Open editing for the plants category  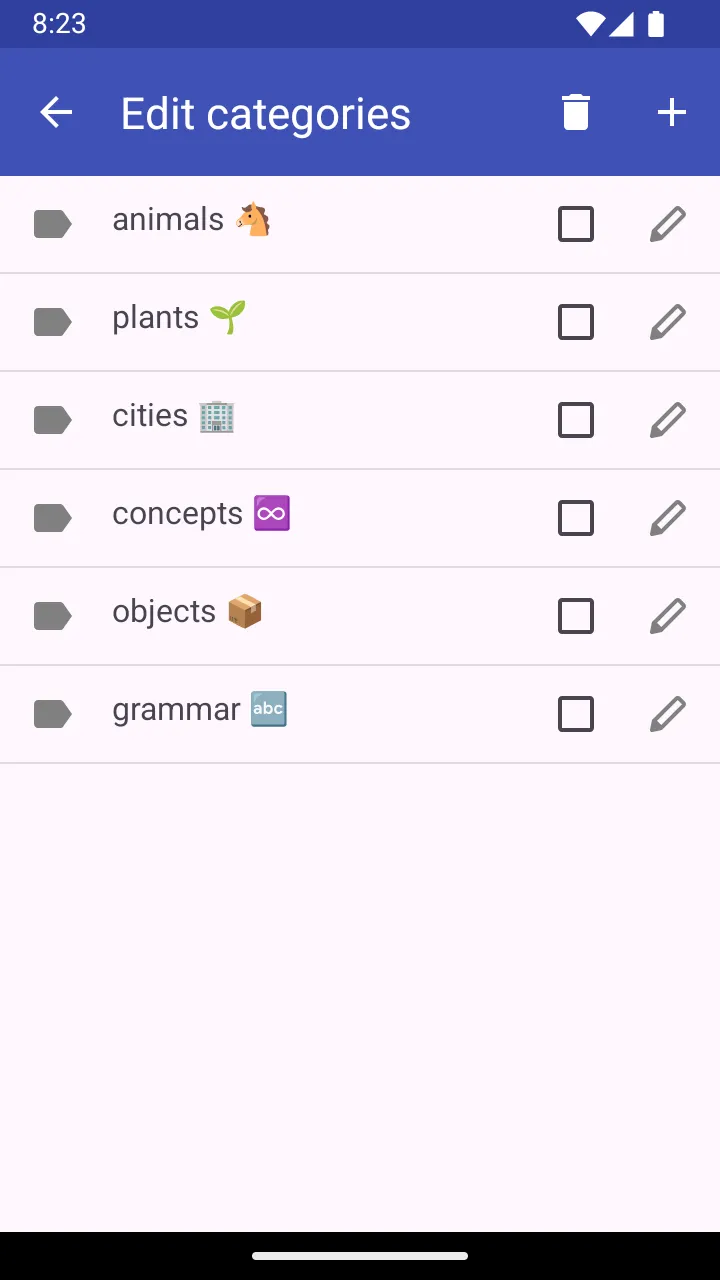[x=668, y=321]
